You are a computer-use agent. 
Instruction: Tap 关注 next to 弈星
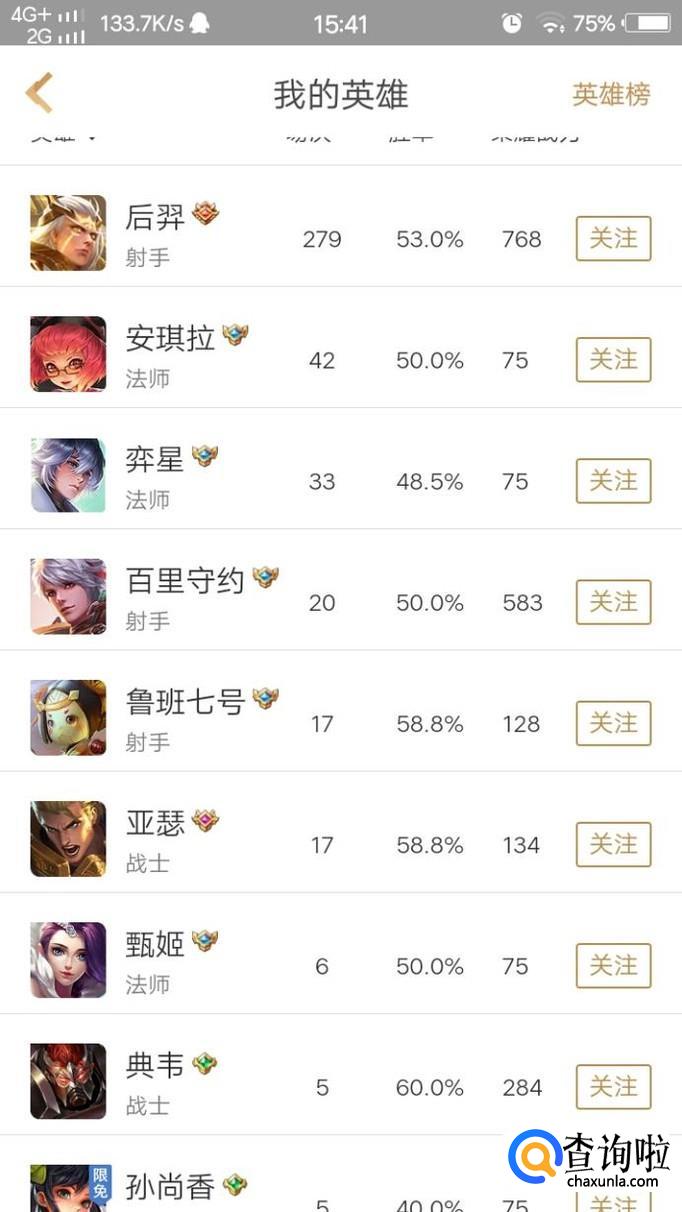click(x=613, y=481)
